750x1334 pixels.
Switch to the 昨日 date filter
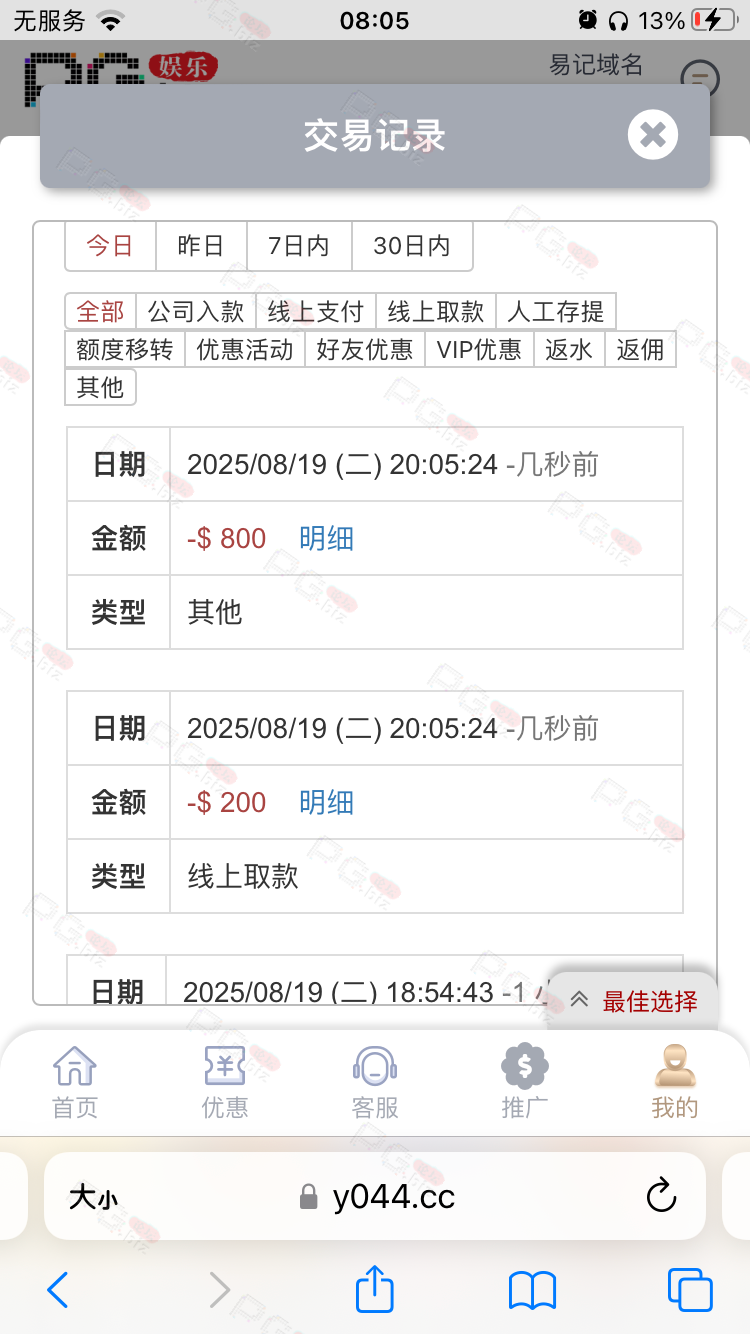click(201, 246)
